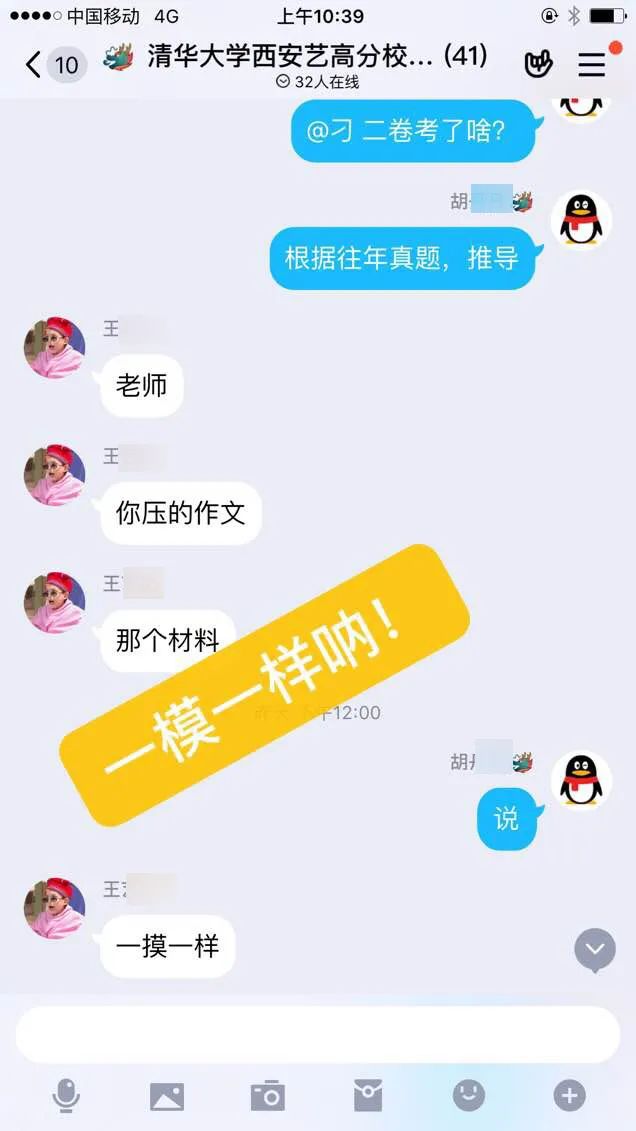Expand more options with the plus icon
636x1131 pixels.
(570, 1096)
